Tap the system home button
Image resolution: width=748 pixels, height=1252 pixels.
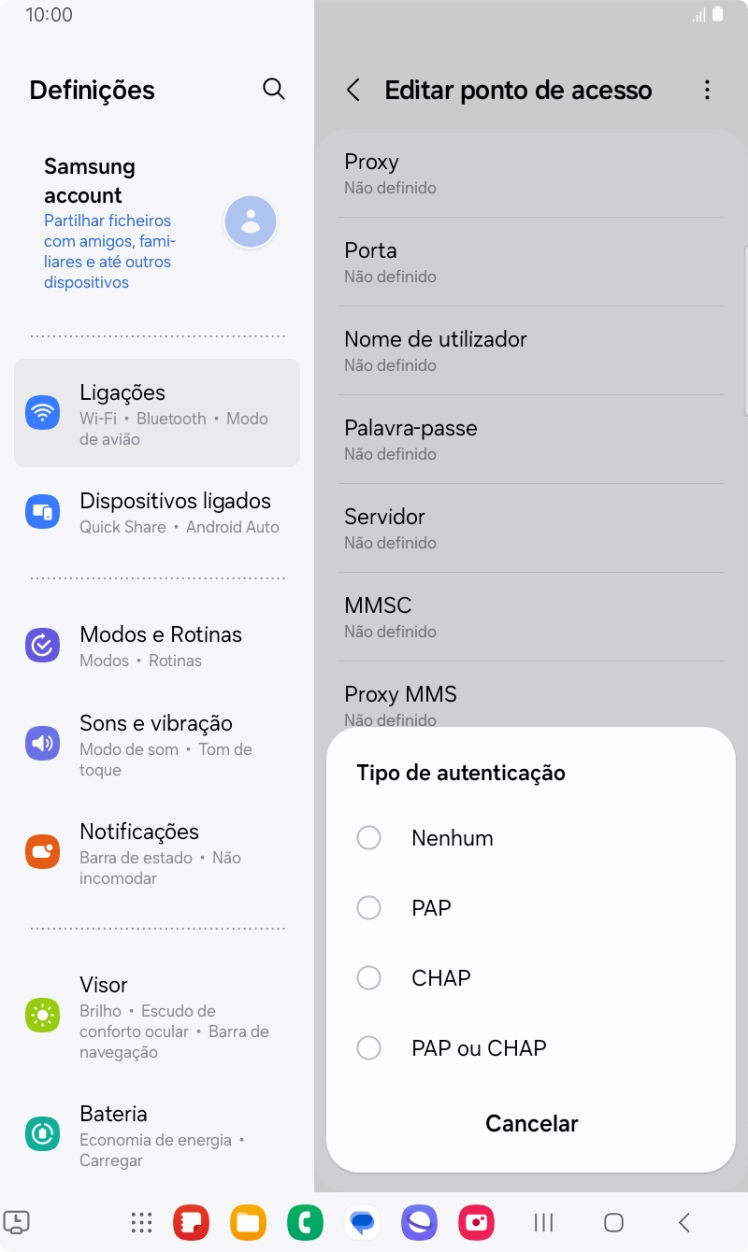click(x=614, y=1222)
